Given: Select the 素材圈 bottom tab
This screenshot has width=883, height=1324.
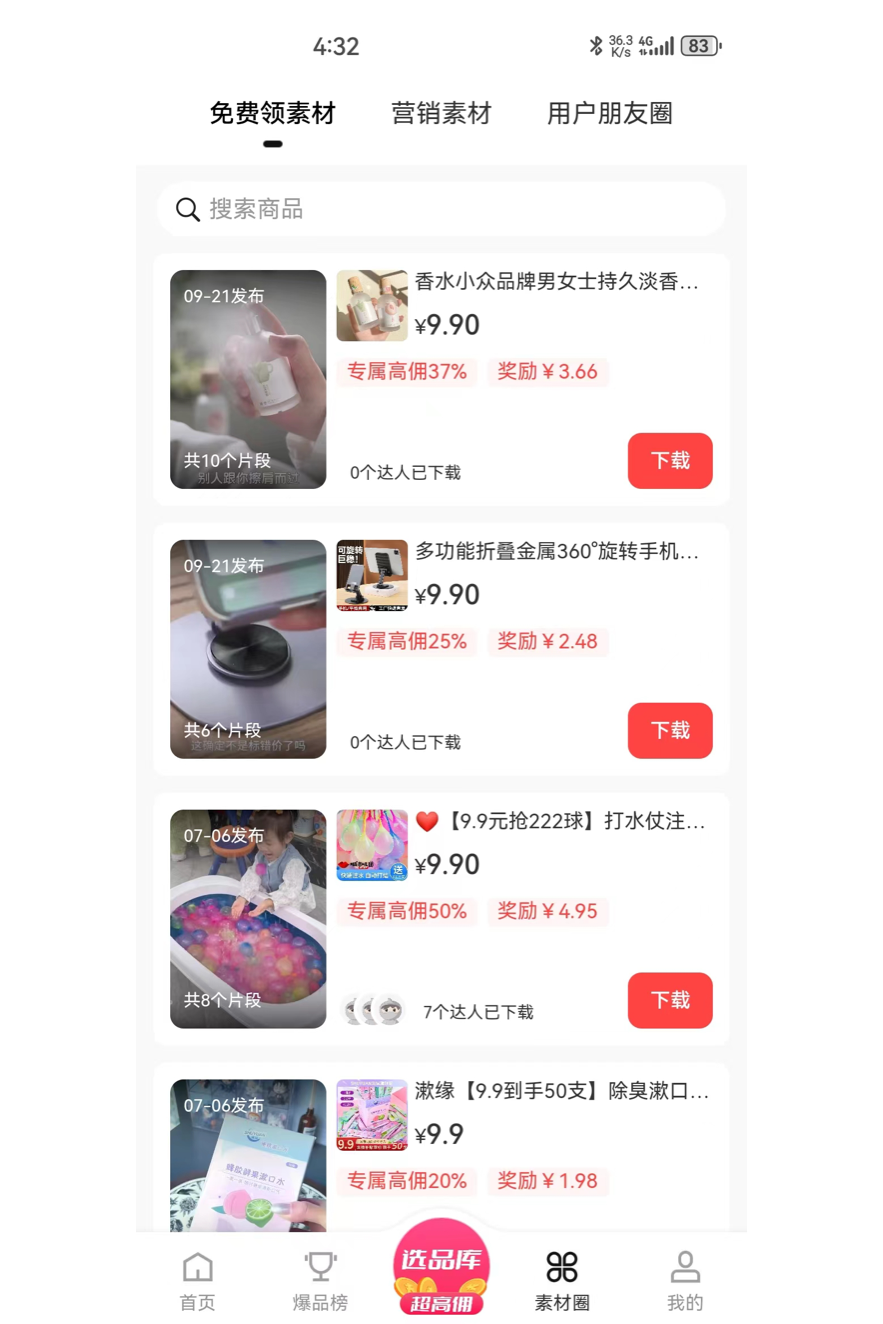Looking at the screenshot, I should pyautogui.click(x=562, y=1281).
